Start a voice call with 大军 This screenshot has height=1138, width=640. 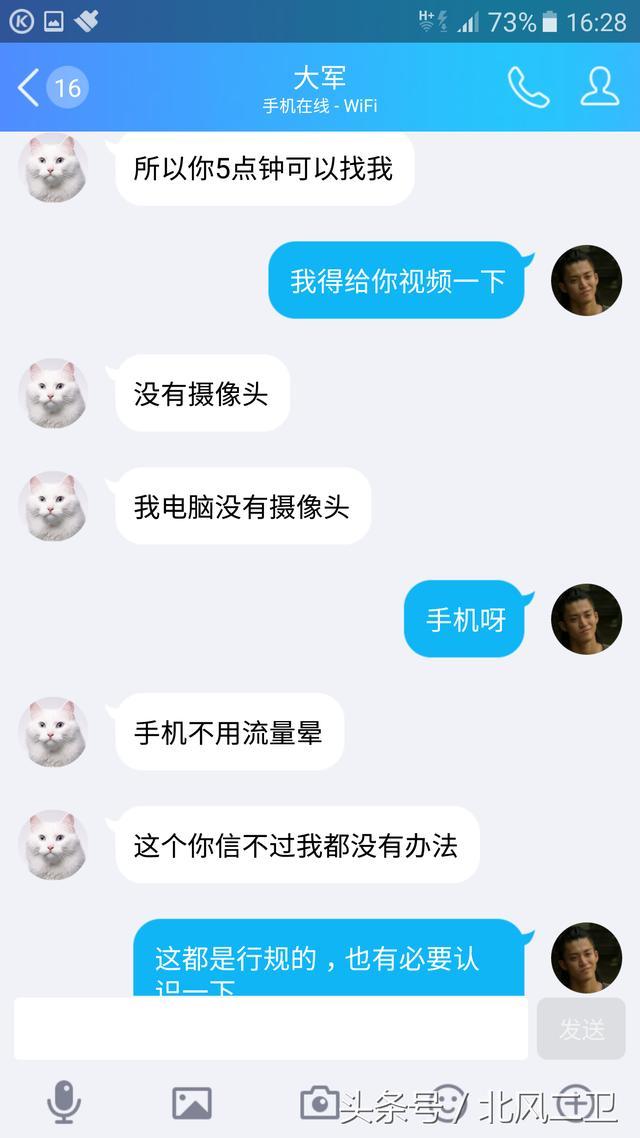point(527,88)
